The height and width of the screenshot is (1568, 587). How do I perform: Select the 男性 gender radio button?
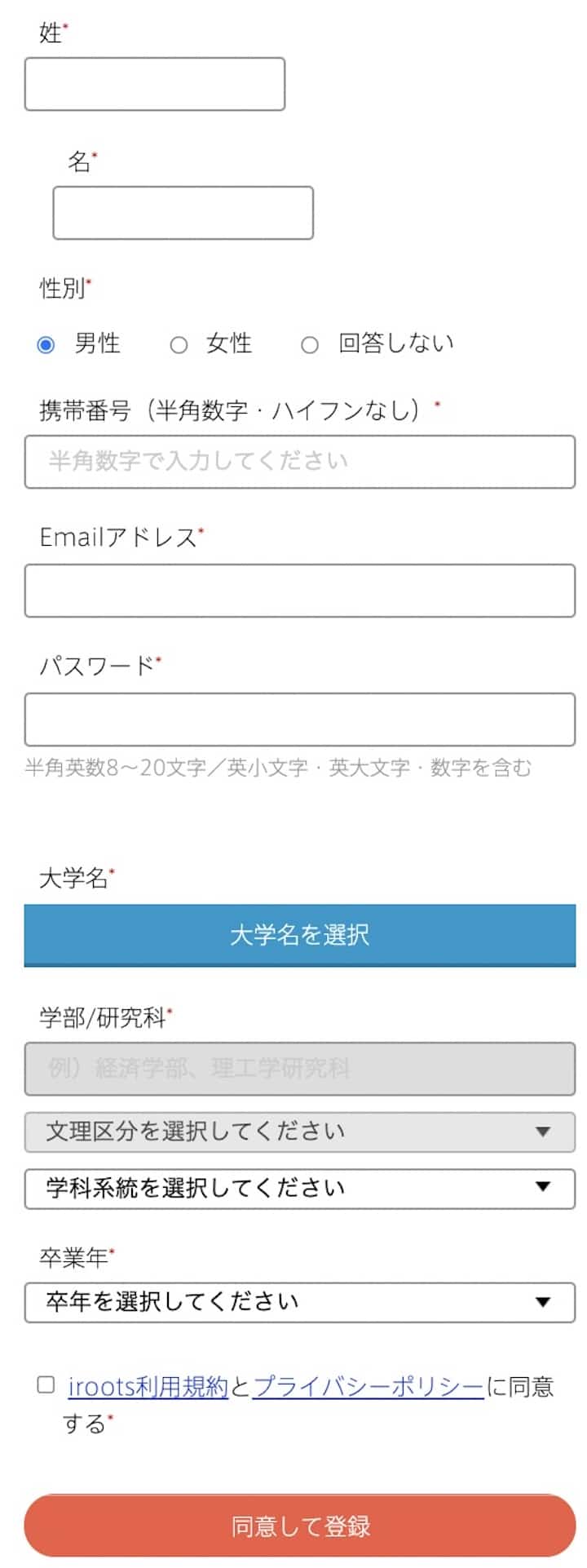point(47,343)
